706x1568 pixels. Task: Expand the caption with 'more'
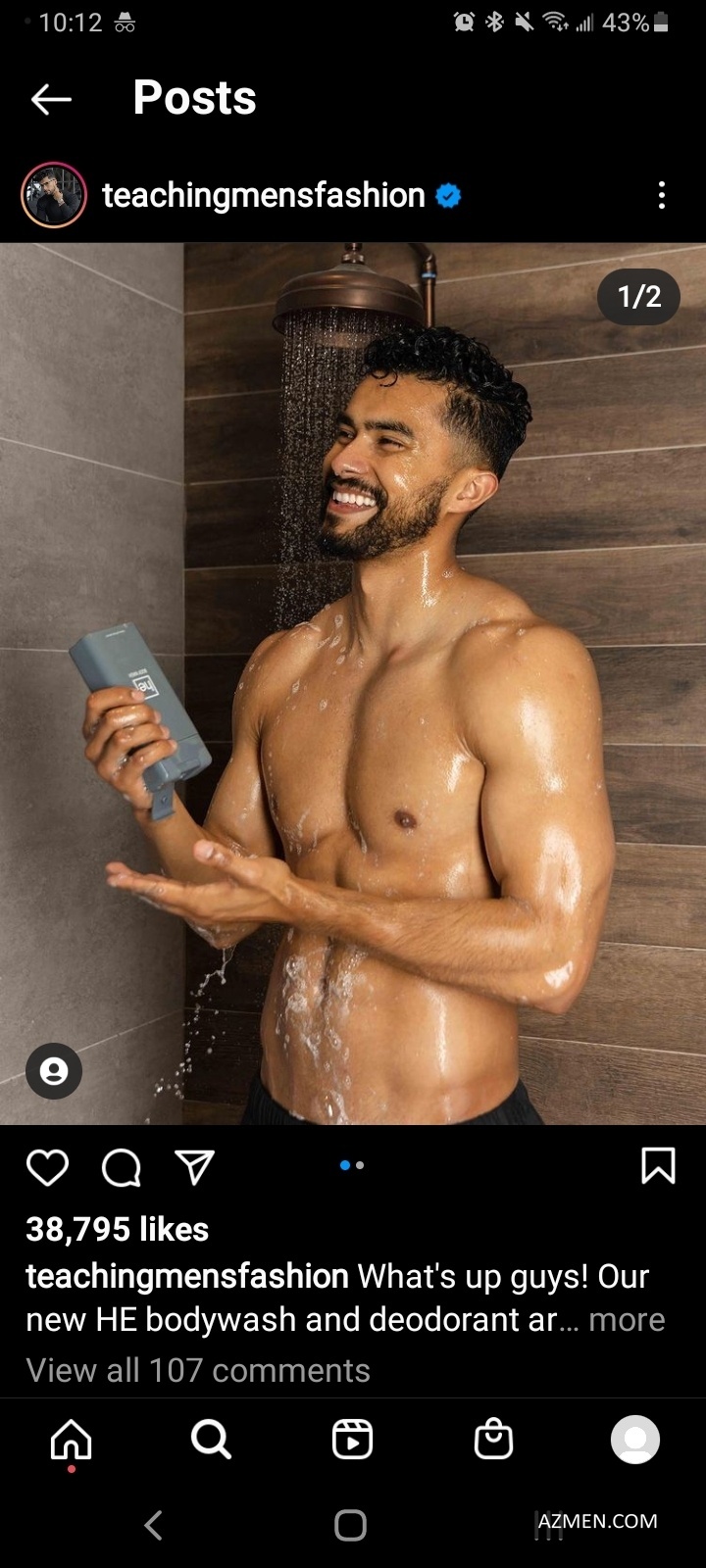(627, 1320)
